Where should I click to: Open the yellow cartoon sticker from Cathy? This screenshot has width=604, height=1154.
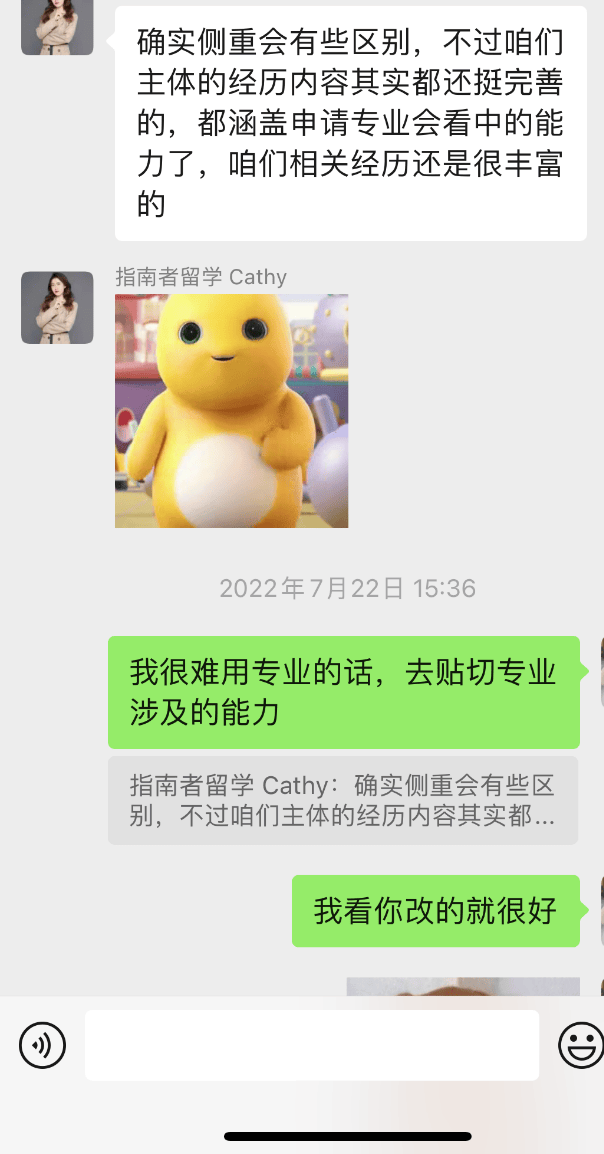click(x=231, y=410)
